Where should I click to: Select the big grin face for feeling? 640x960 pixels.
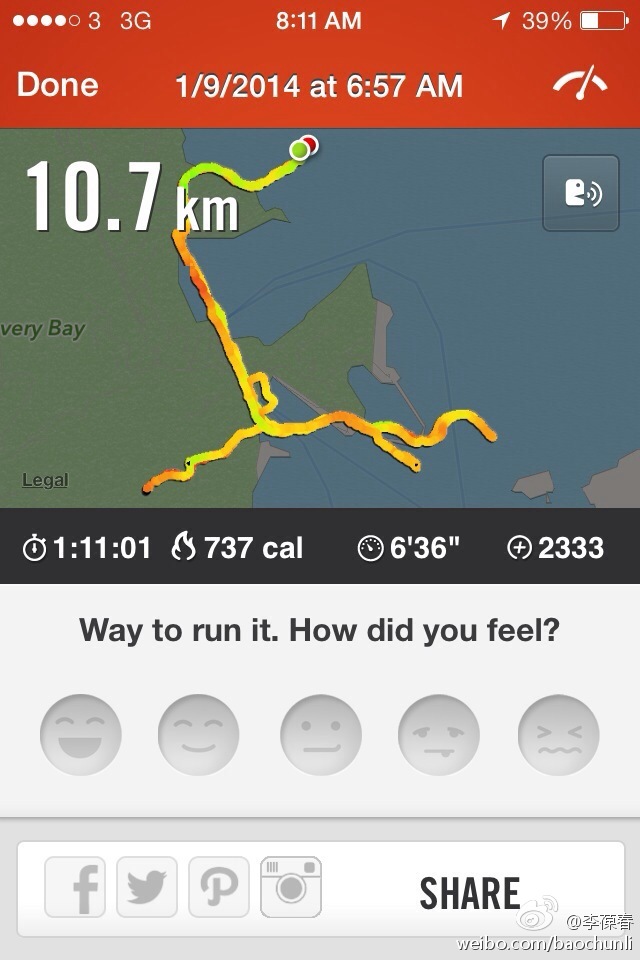(x=81, y=735)
